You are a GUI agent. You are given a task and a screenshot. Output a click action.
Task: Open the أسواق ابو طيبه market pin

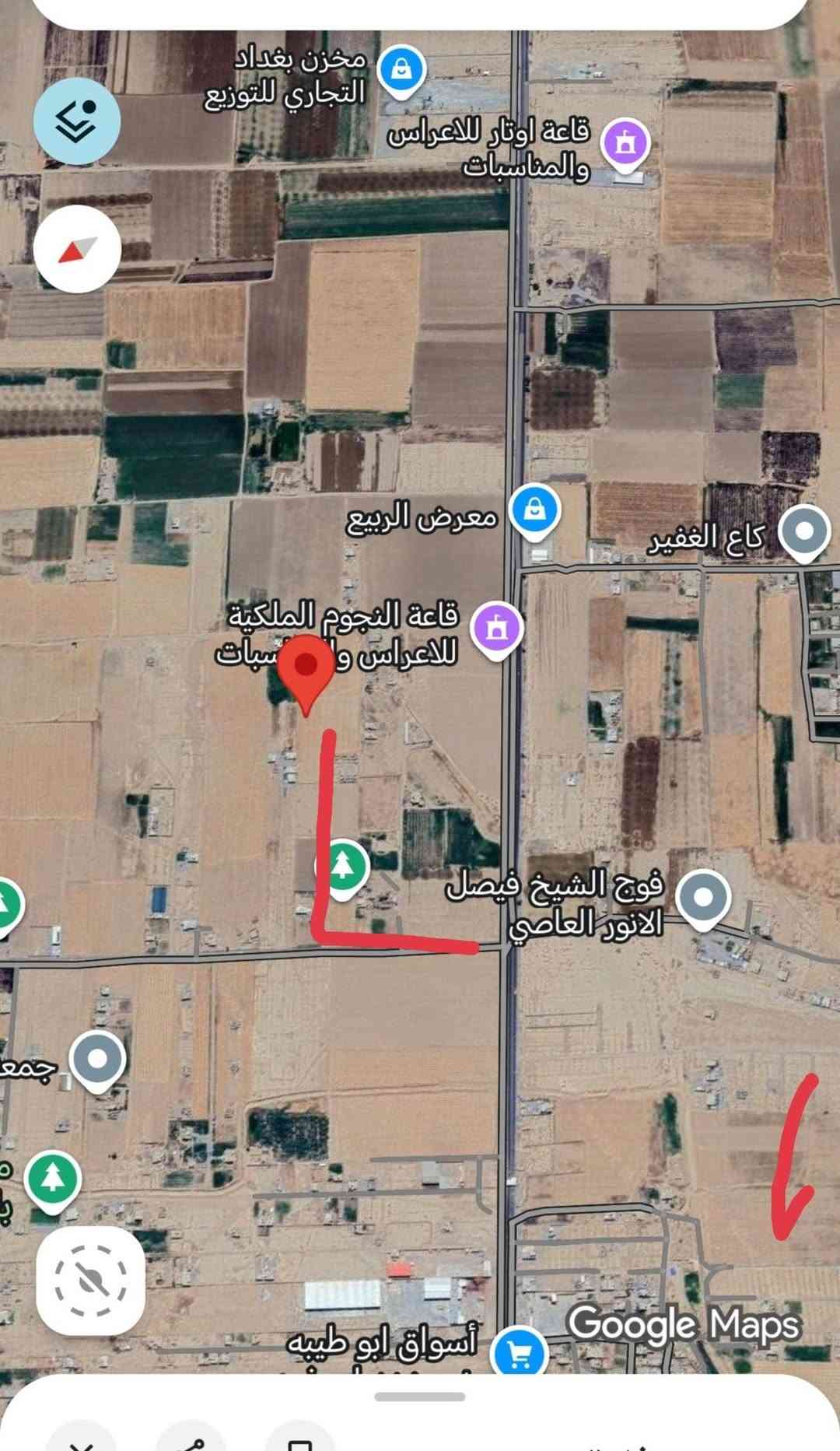click(x=518, y=1352)
